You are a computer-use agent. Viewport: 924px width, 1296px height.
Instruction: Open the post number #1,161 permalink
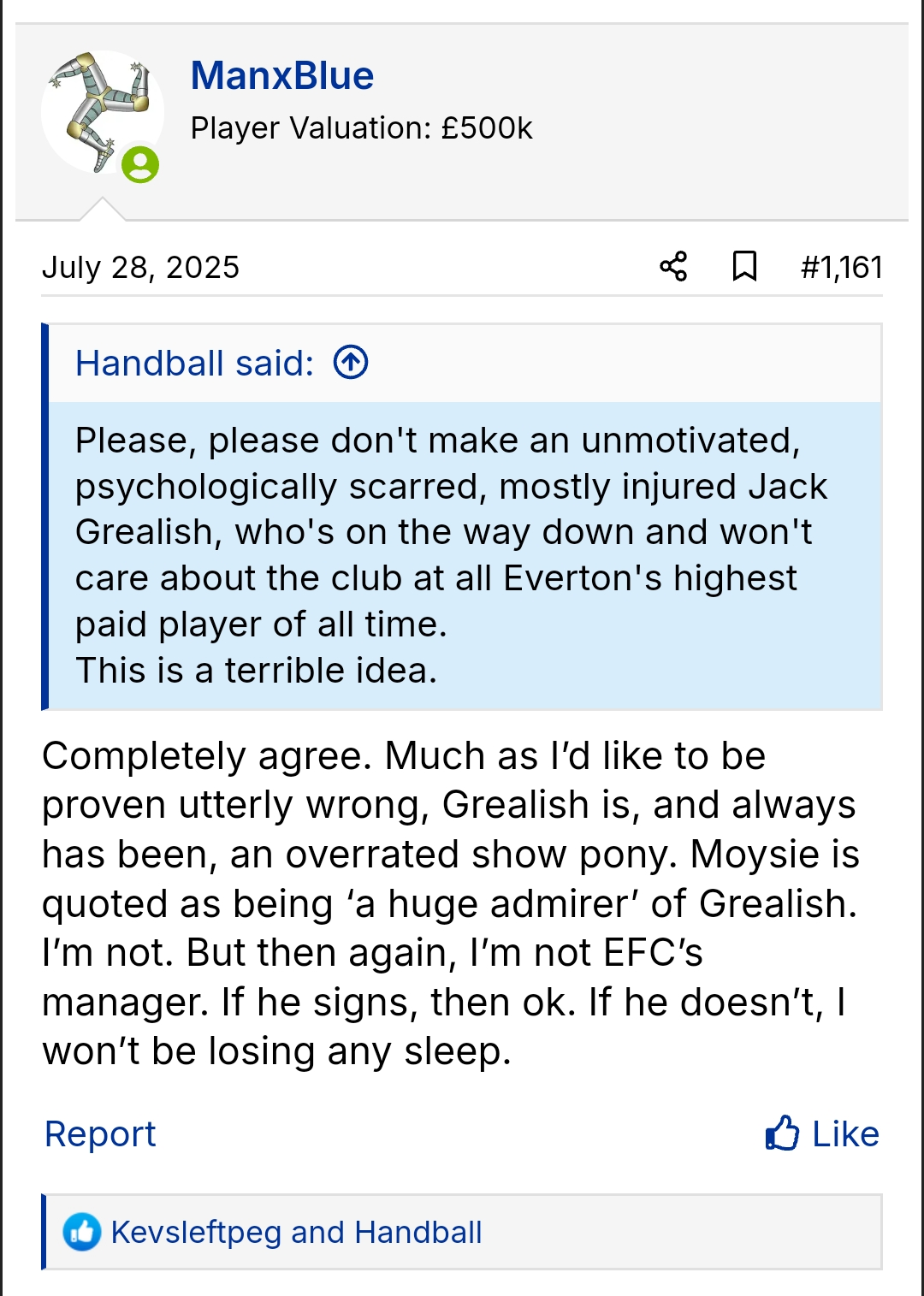pyautogui.click(x=841, y=268)
